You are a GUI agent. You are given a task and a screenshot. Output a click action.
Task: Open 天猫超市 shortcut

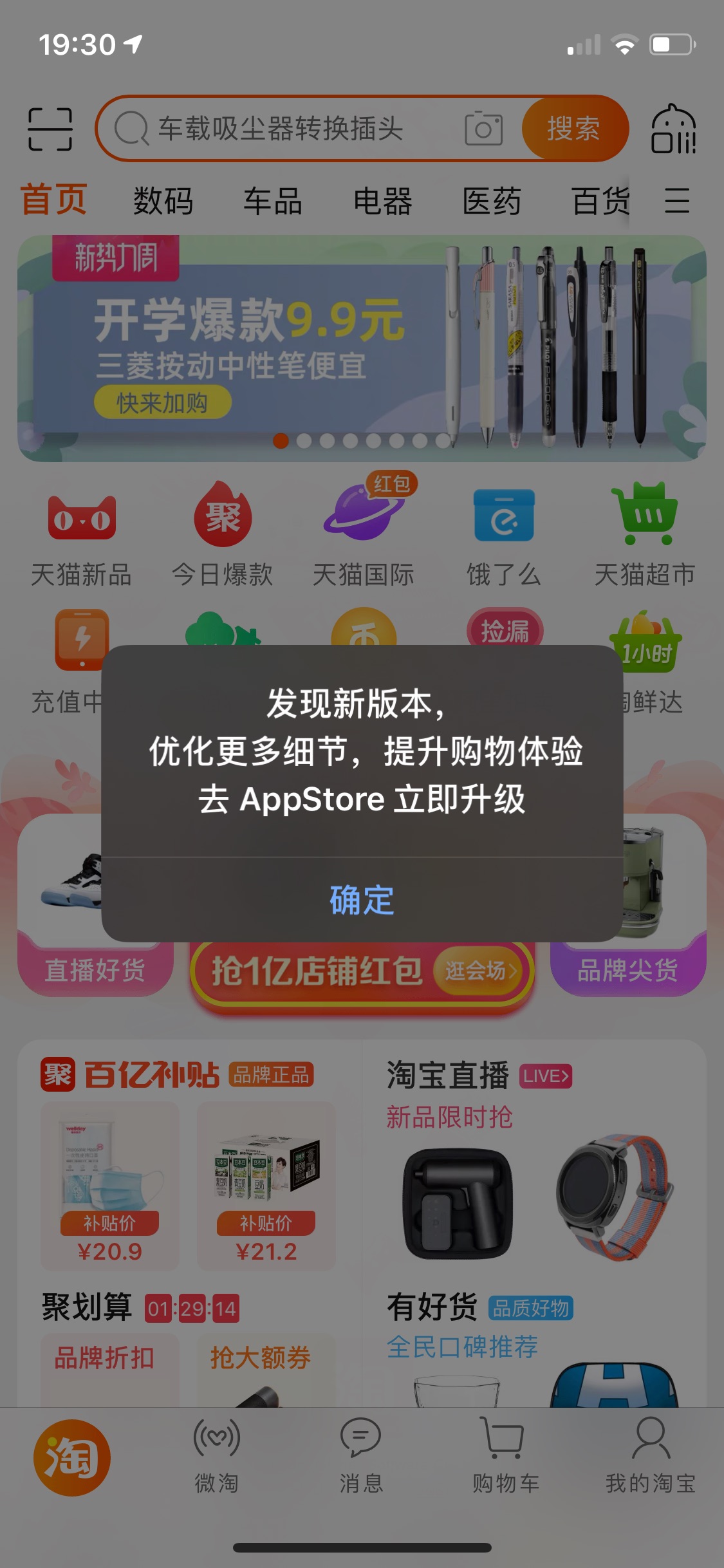tap(645, 534)
